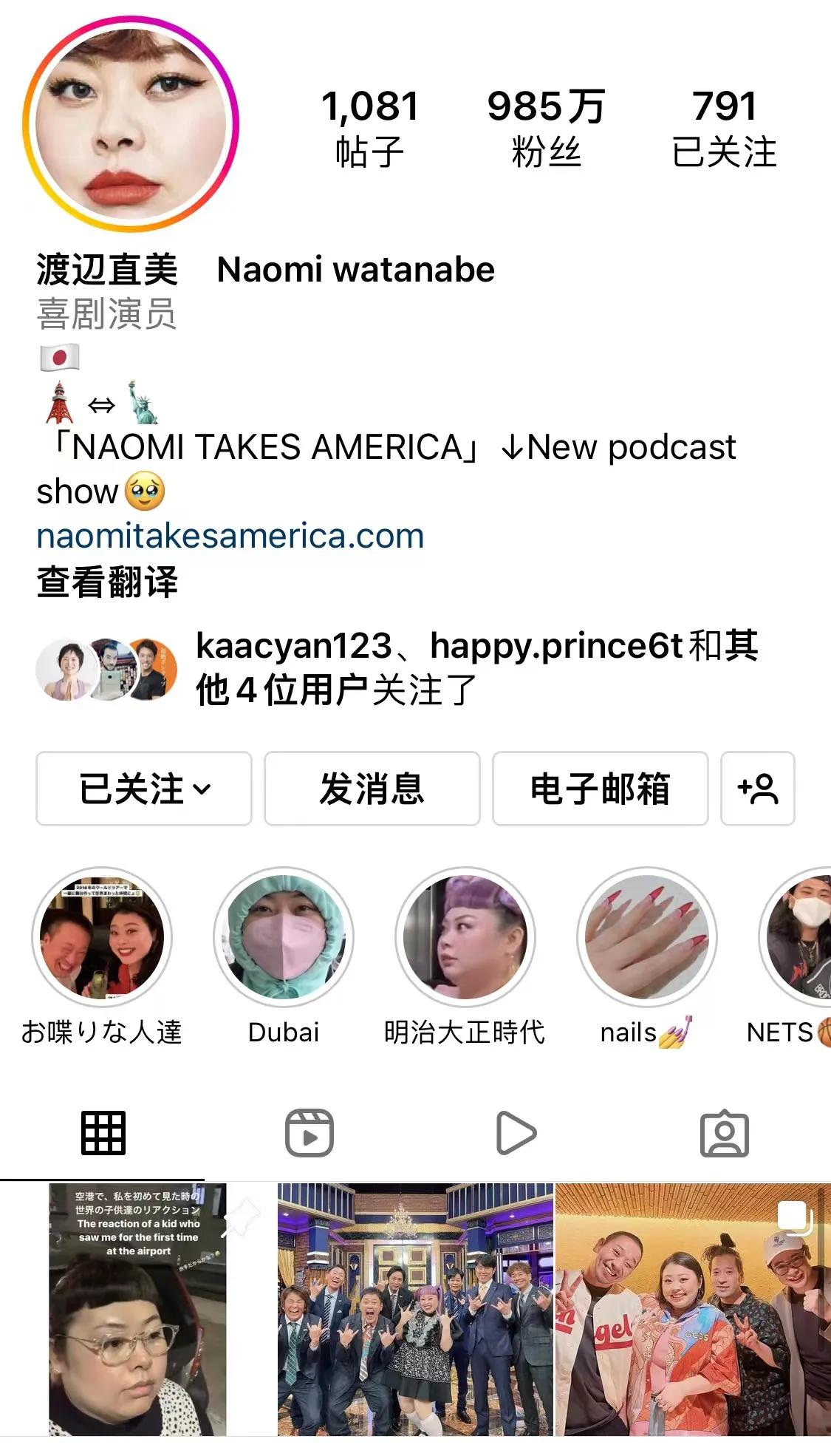Expand the 已关注 follow status dropdown

pyautogui.click(x=144, y=789)
